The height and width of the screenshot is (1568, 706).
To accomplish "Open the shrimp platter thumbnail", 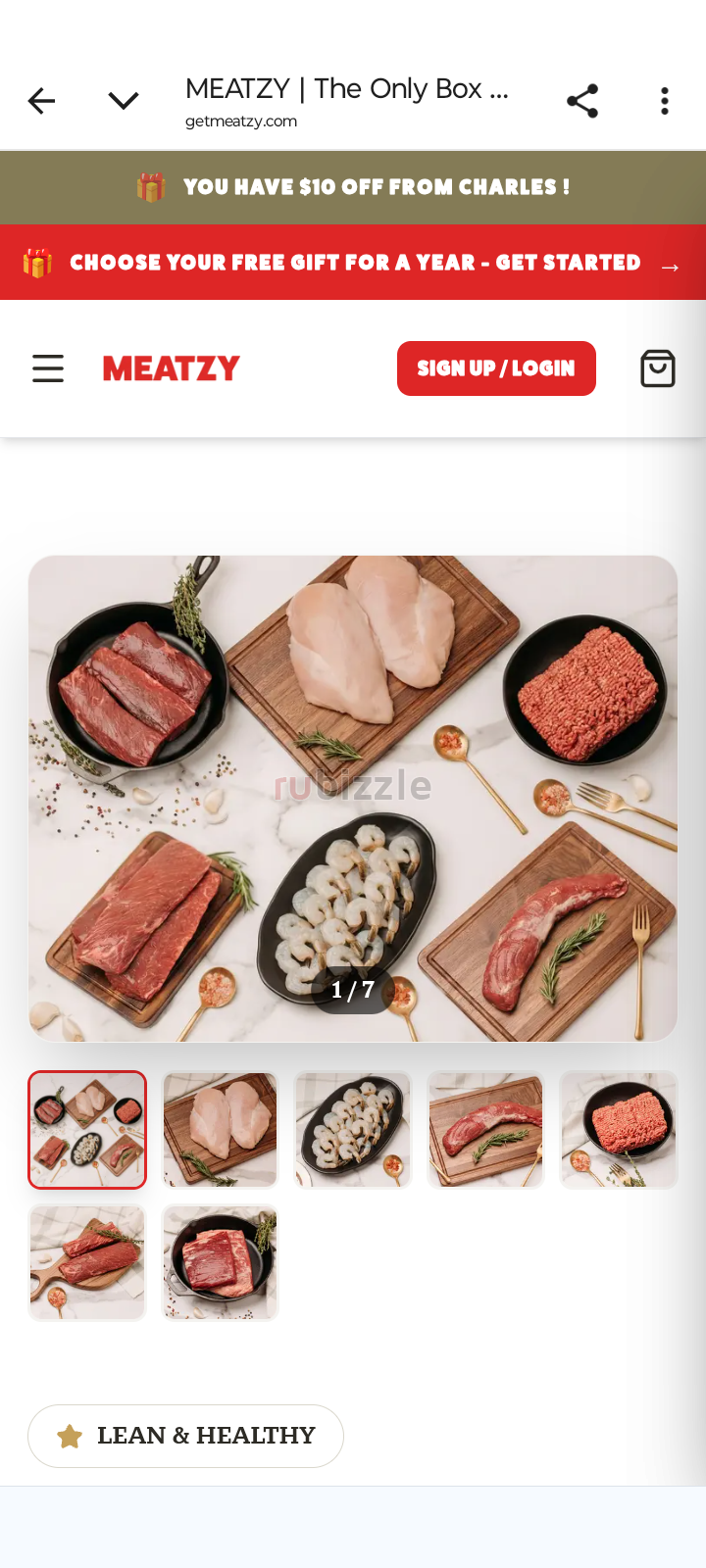I will click(352, 1129).
